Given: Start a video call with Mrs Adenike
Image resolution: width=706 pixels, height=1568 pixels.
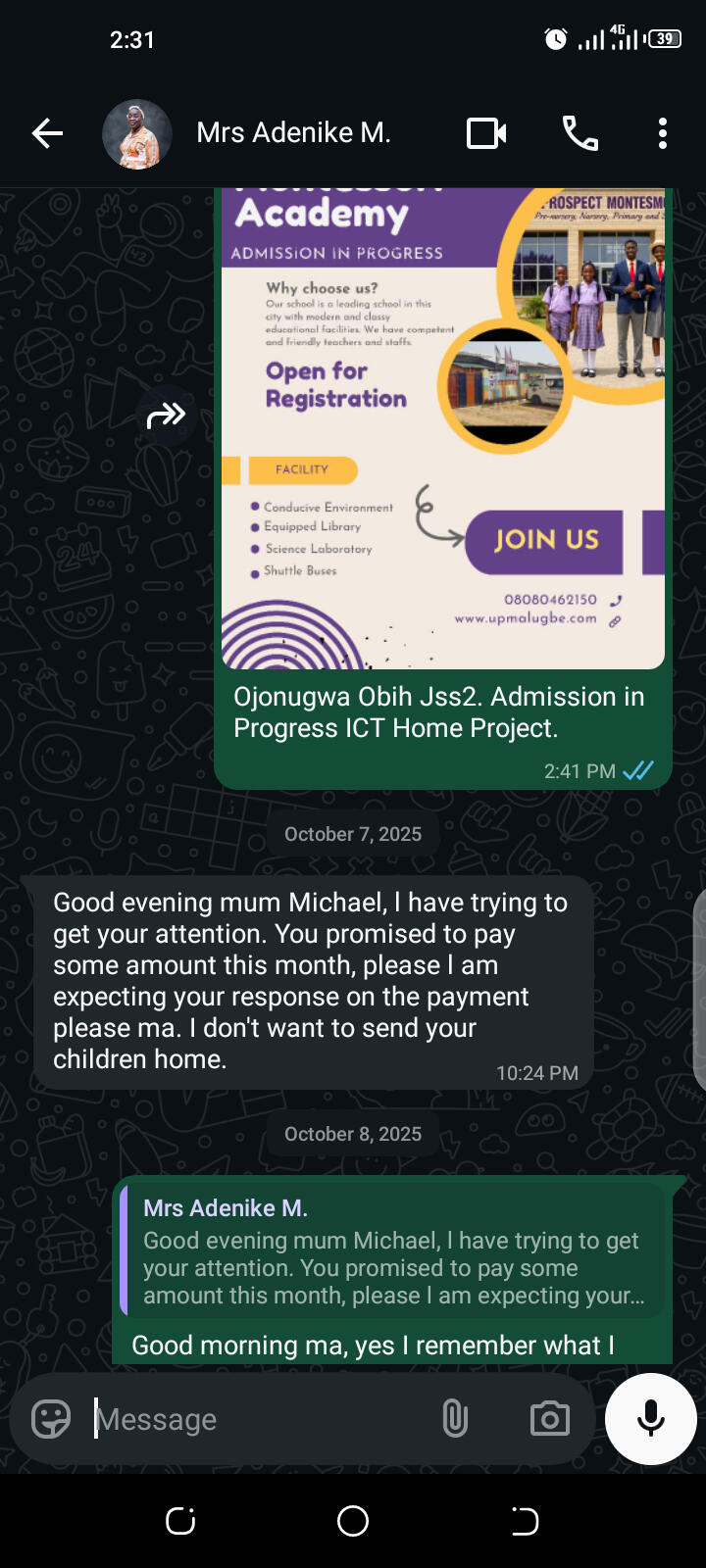Looking at the screenshot, I should coord(486,133).
